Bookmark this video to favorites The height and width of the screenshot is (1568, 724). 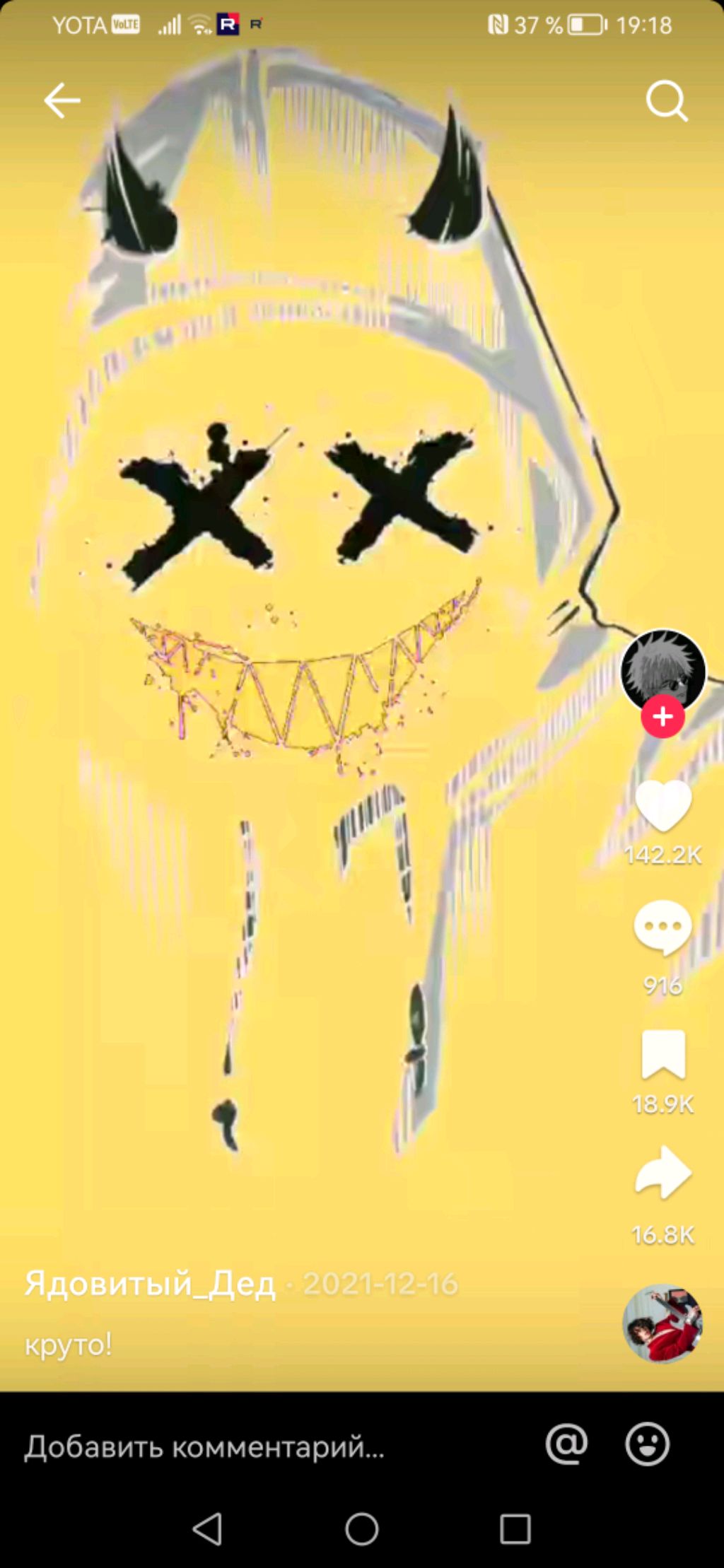click(662, 1055)
